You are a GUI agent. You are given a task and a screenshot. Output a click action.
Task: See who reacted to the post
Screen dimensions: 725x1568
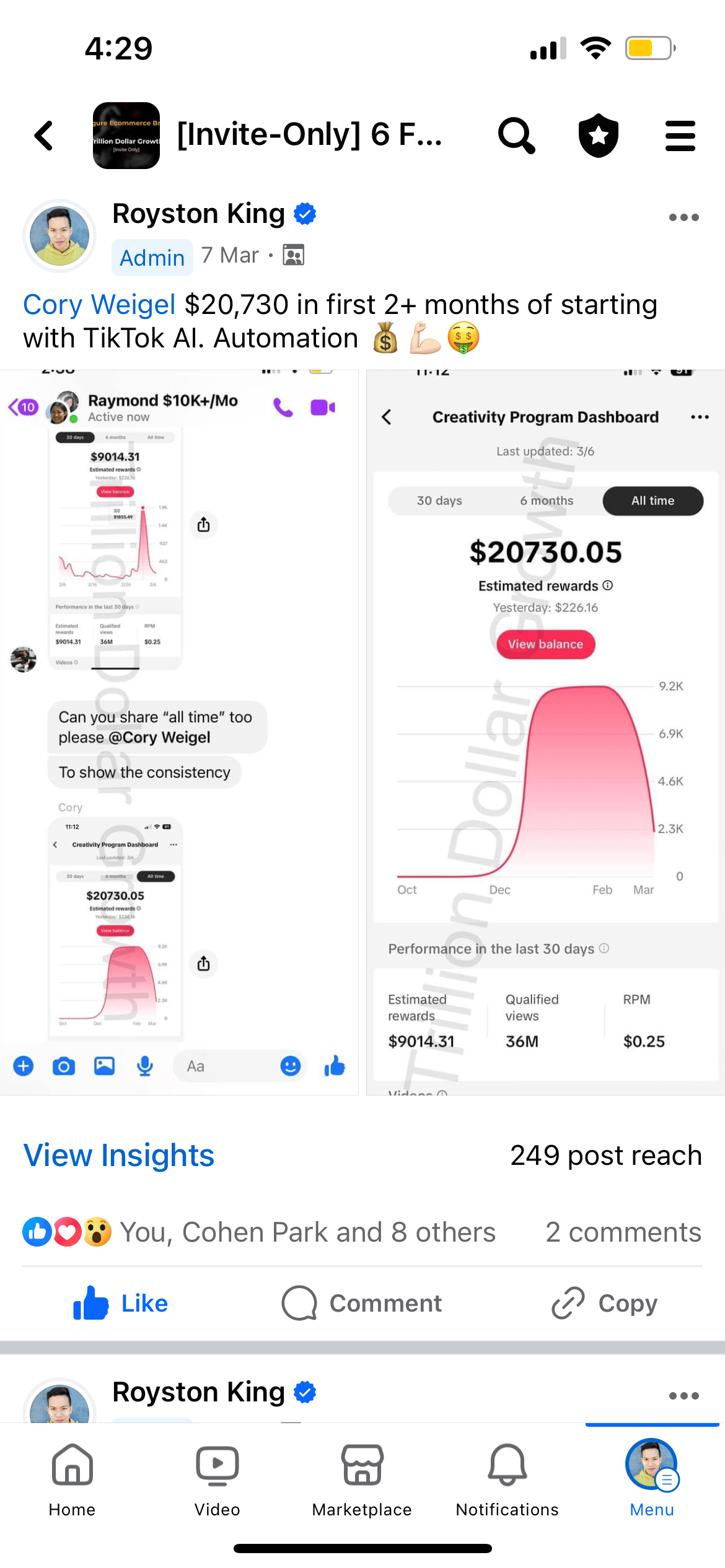307,1232
